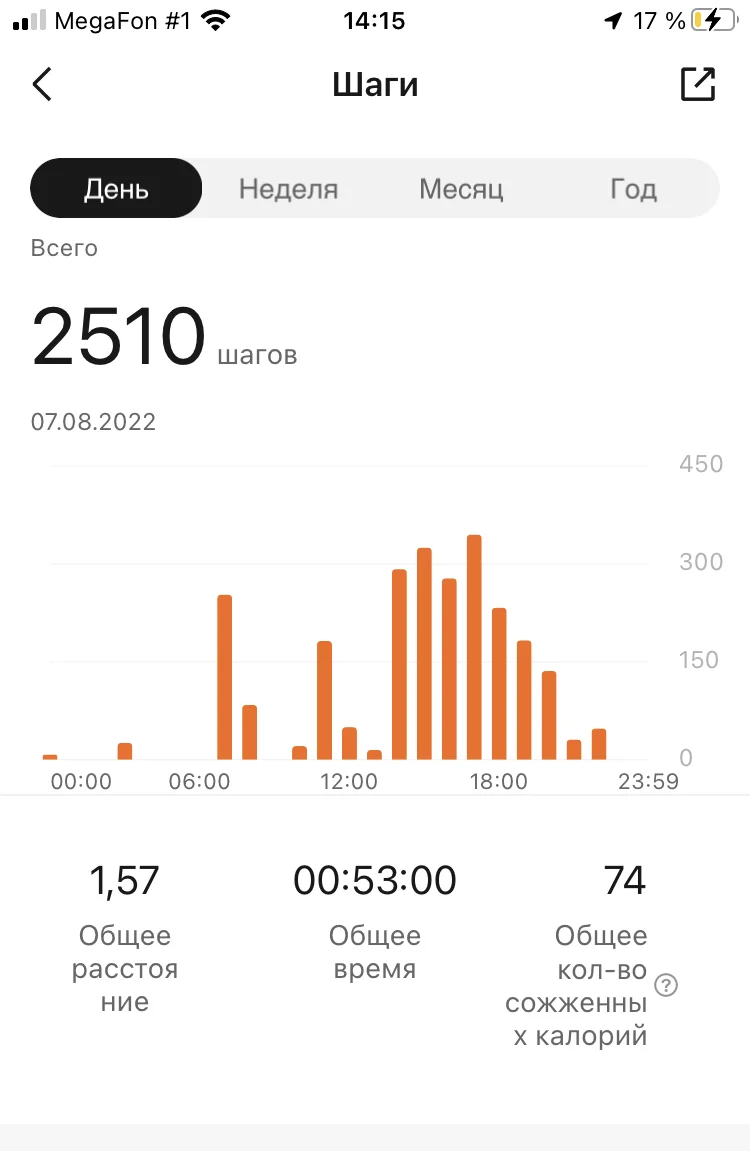This screenshot has height=1151, width=750.
Task: Open the Год statistics tab
Action: 633,189
